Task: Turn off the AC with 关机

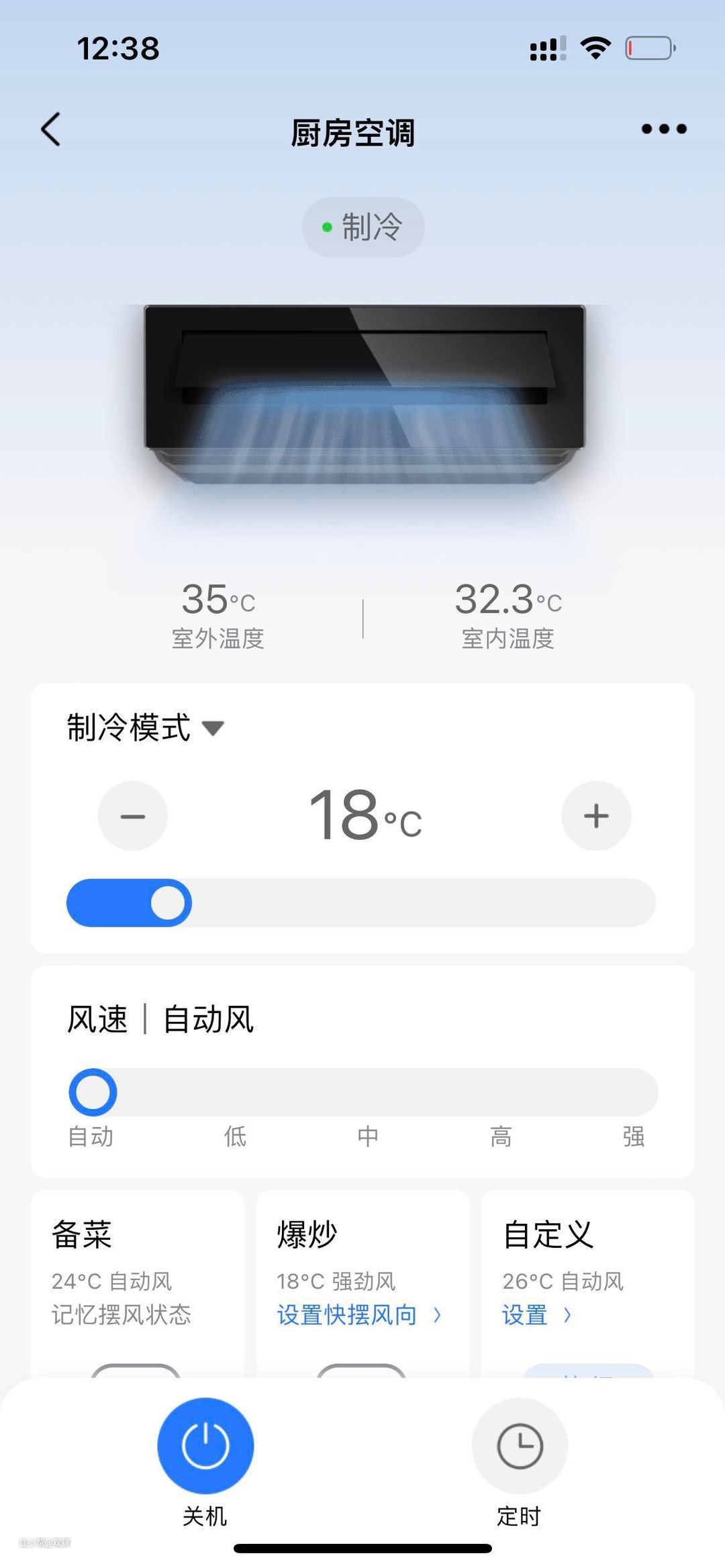Action: 205,1447
